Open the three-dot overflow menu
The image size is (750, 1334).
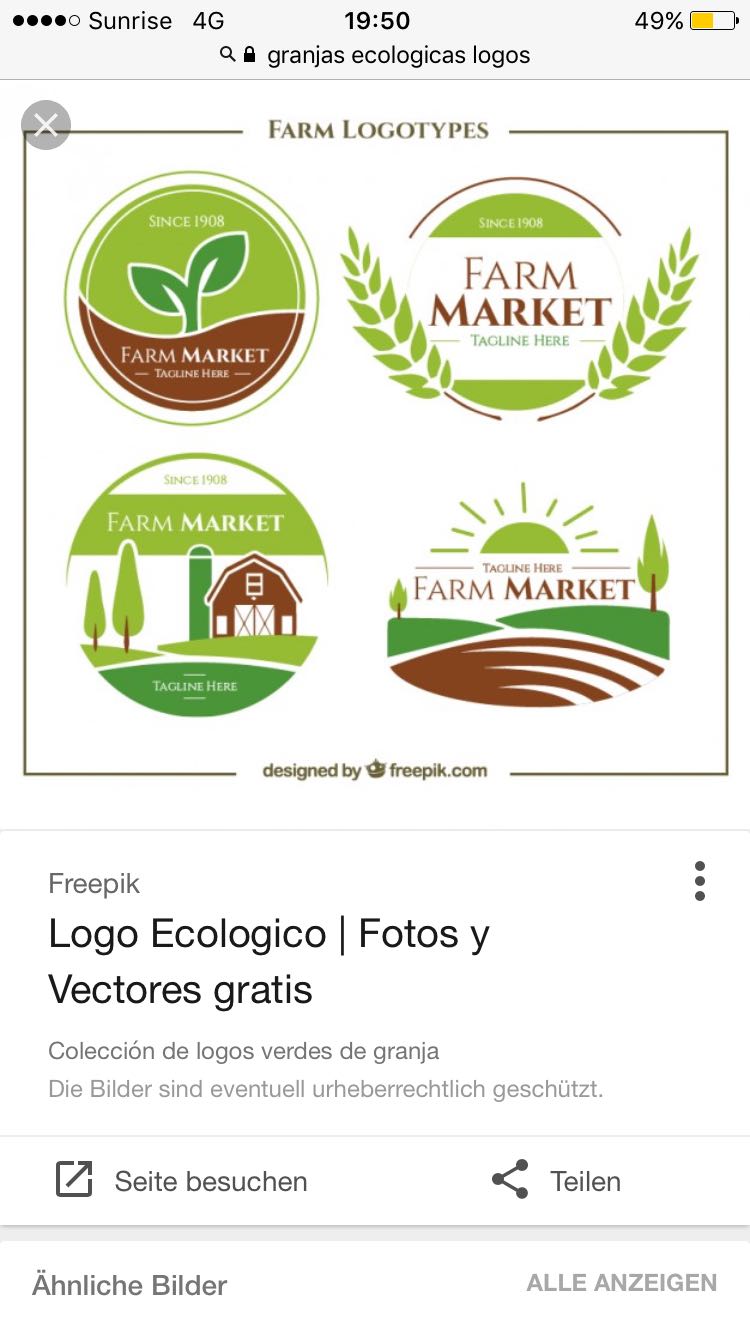coord(699,881)
